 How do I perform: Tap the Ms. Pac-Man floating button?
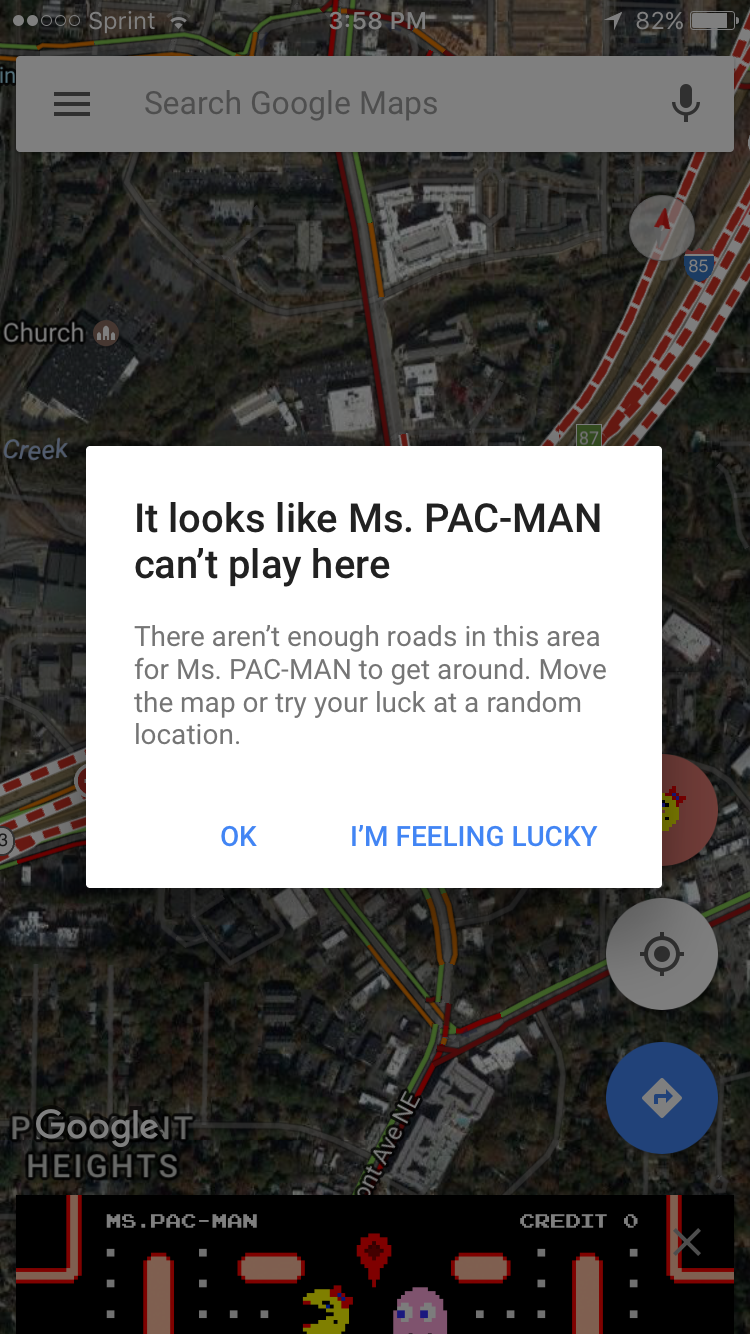[x=688, y=808]
